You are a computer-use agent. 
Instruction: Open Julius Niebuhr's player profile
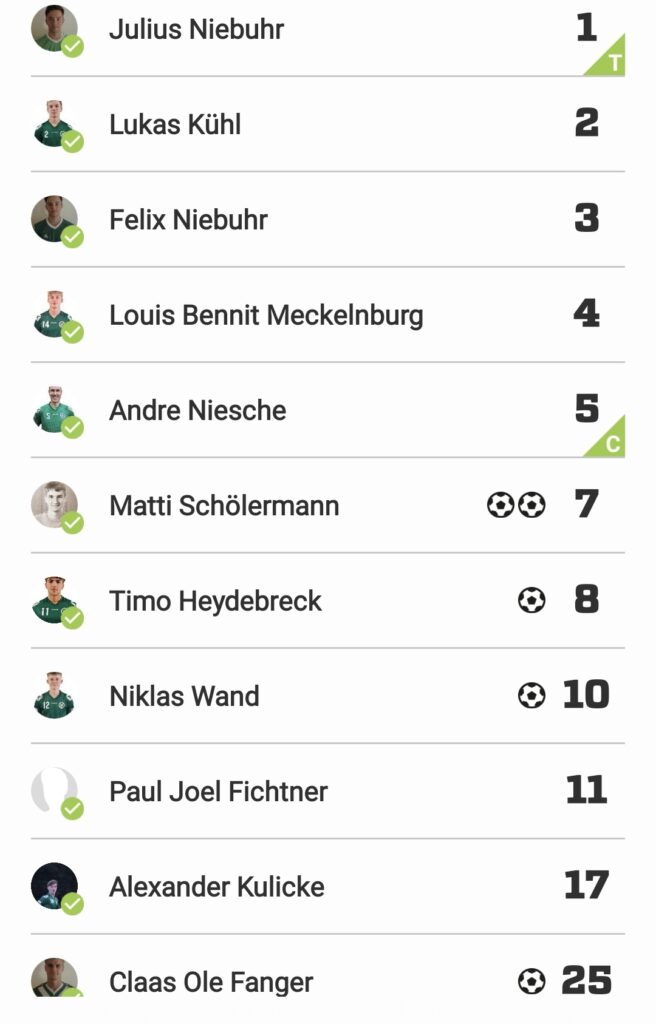point(196,30)
